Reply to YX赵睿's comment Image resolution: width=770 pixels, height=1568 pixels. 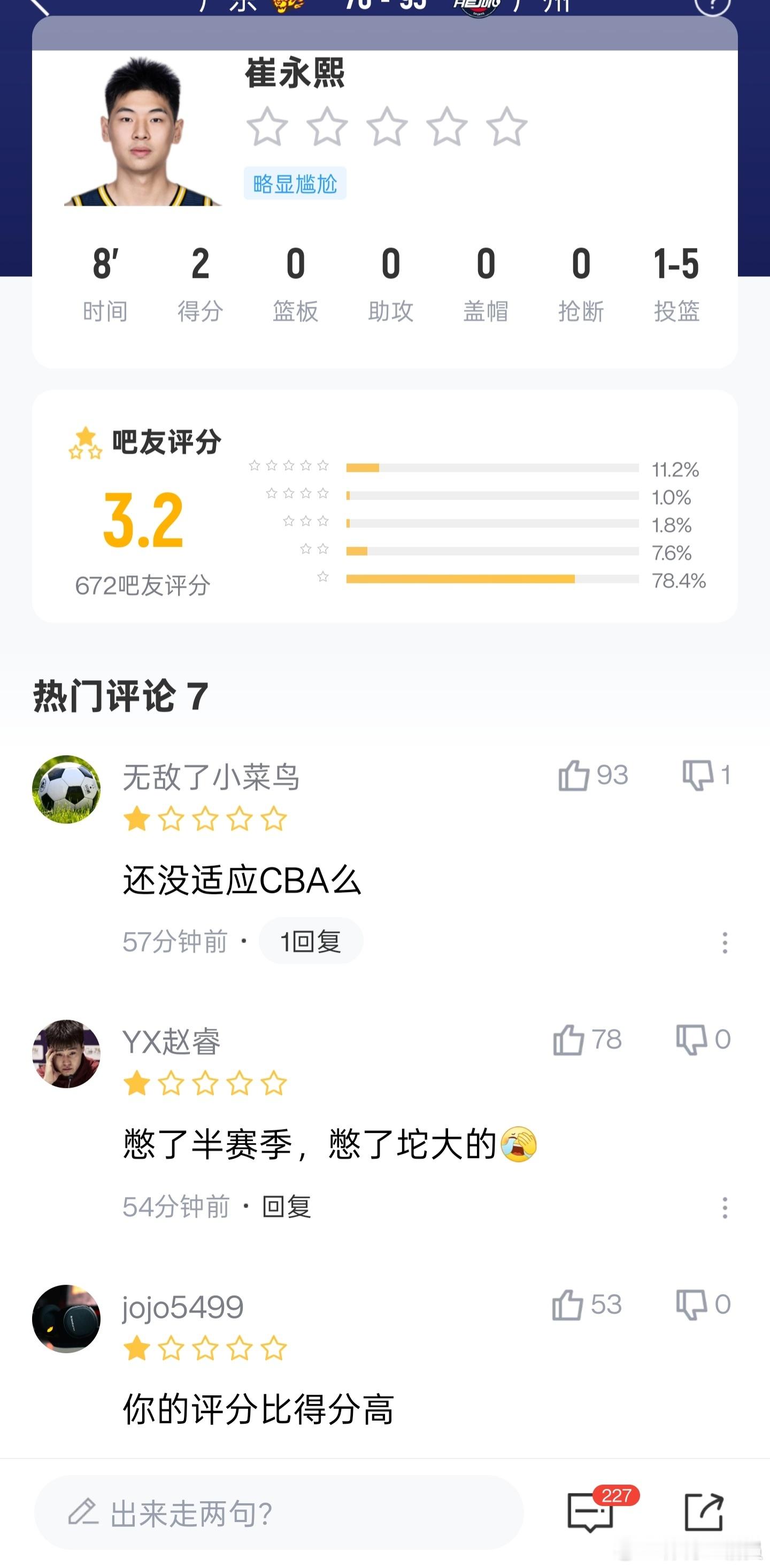click(x=286, y=1206)
